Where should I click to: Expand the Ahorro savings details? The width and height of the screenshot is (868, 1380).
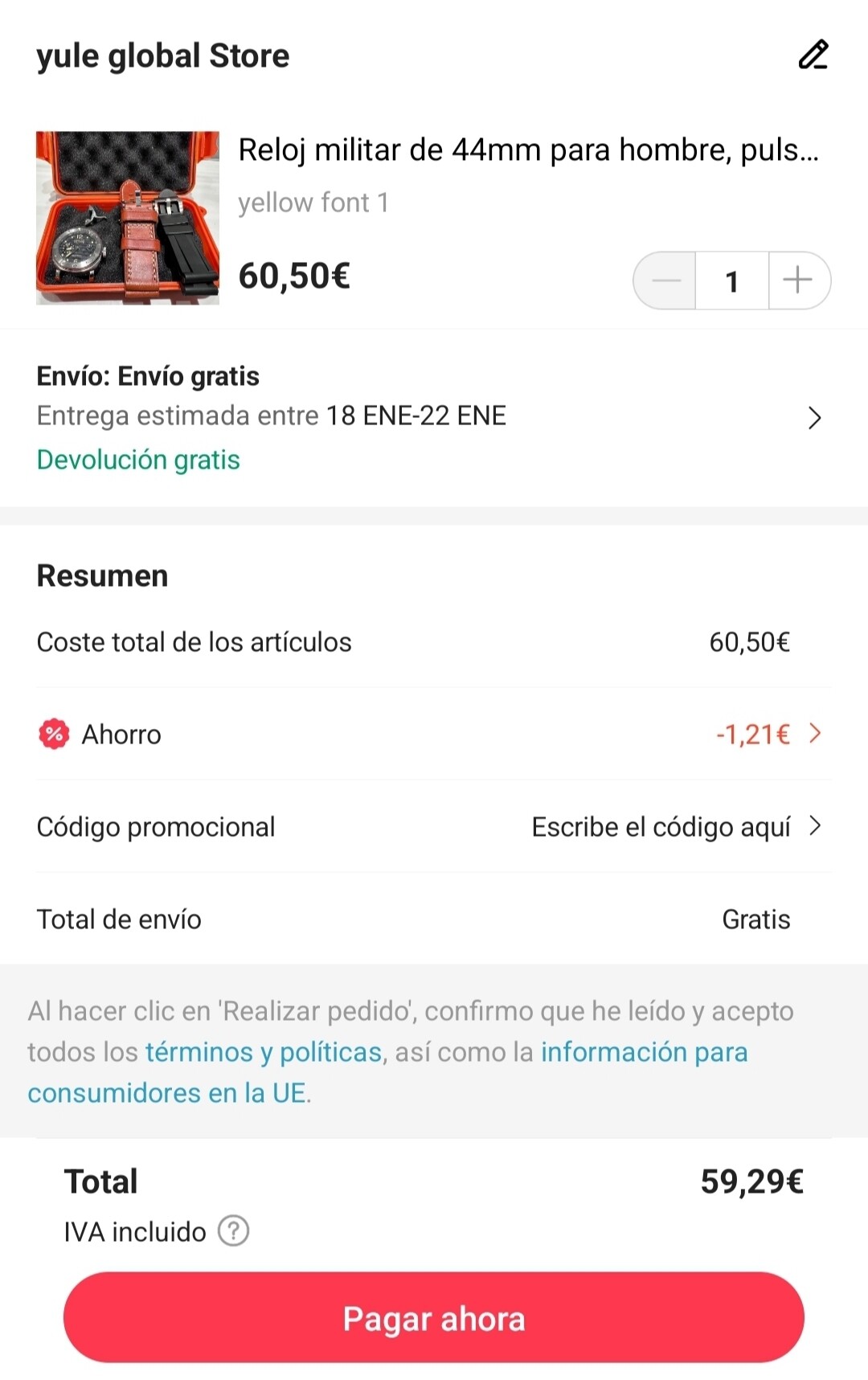(813, 734)
